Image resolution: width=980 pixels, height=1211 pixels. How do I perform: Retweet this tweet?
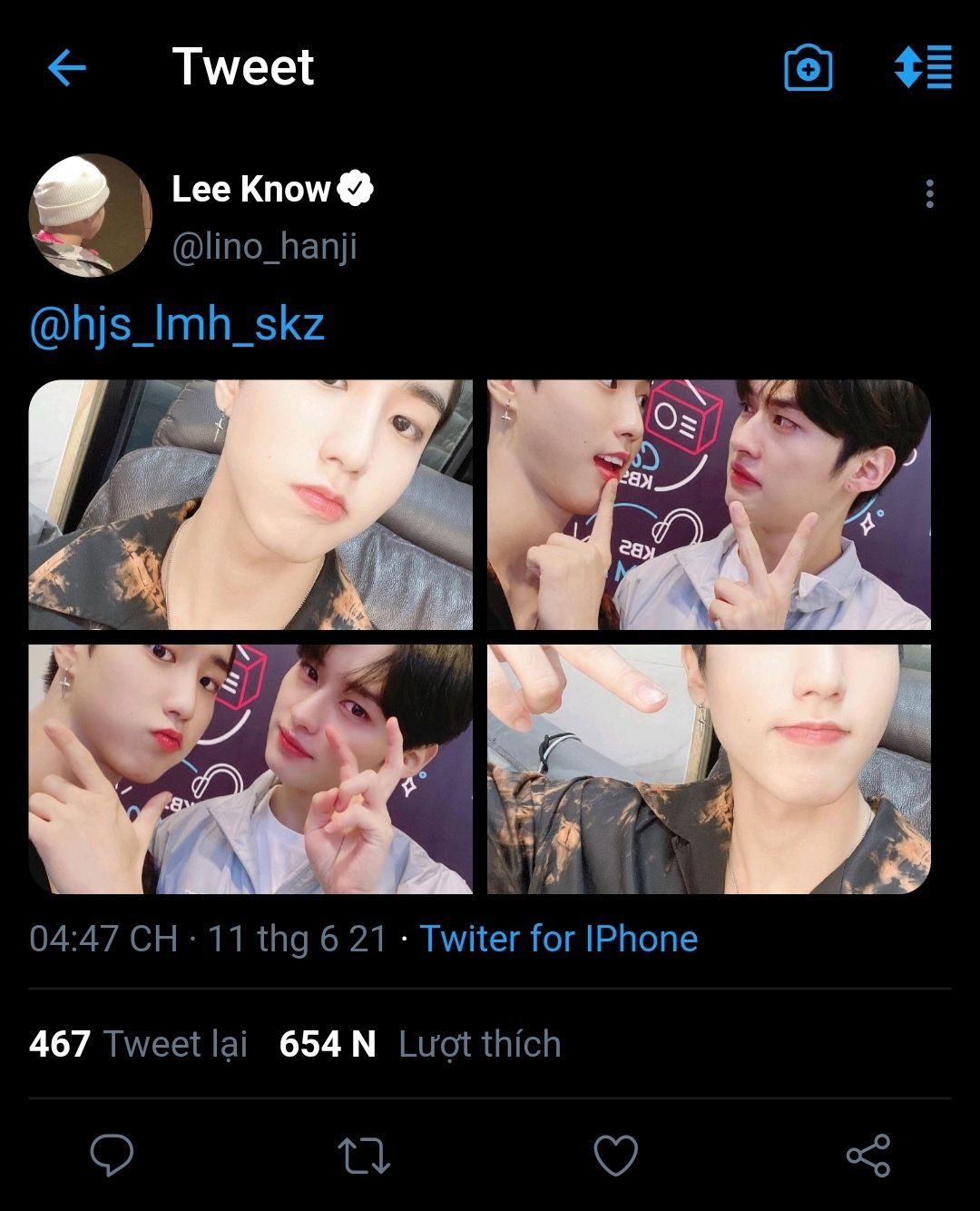[363, 1156]
